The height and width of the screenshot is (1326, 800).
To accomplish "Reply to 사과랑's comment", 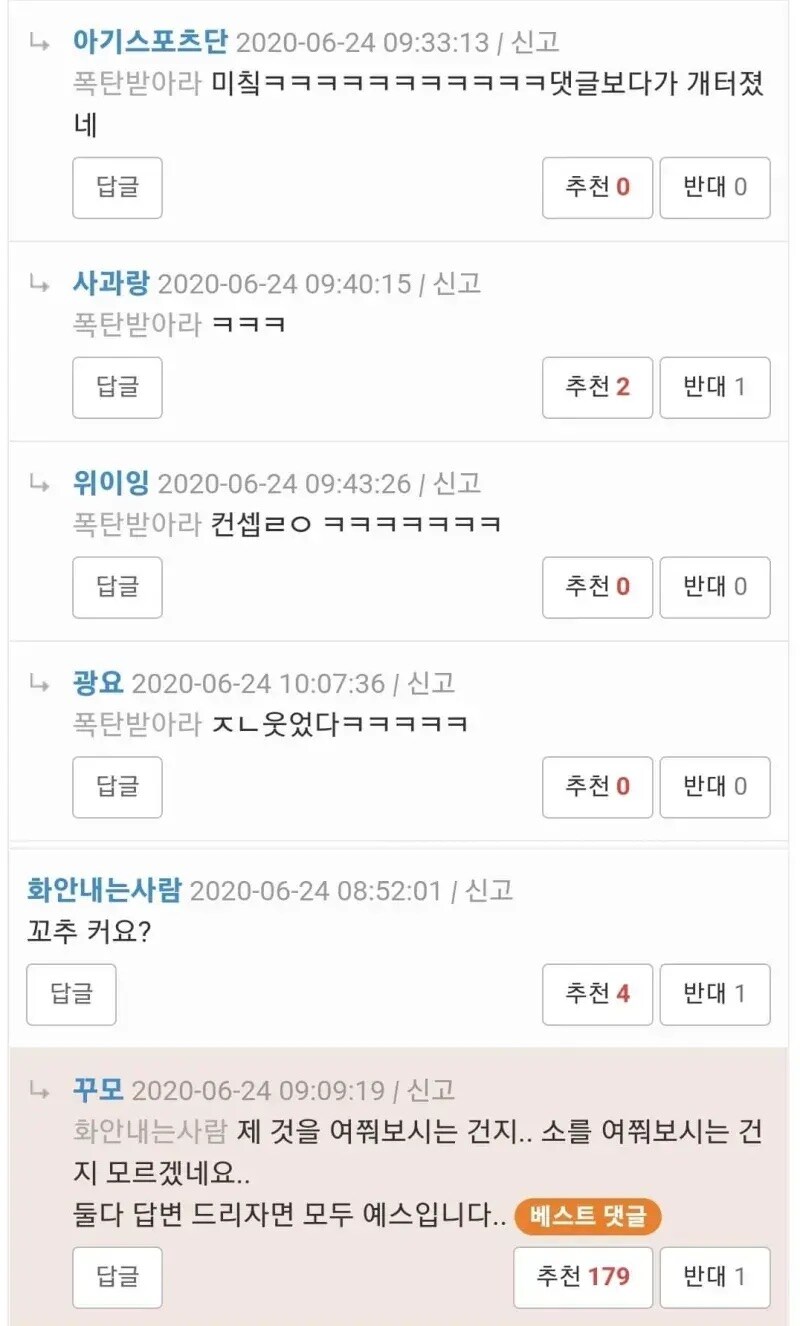I will [117, 387].
